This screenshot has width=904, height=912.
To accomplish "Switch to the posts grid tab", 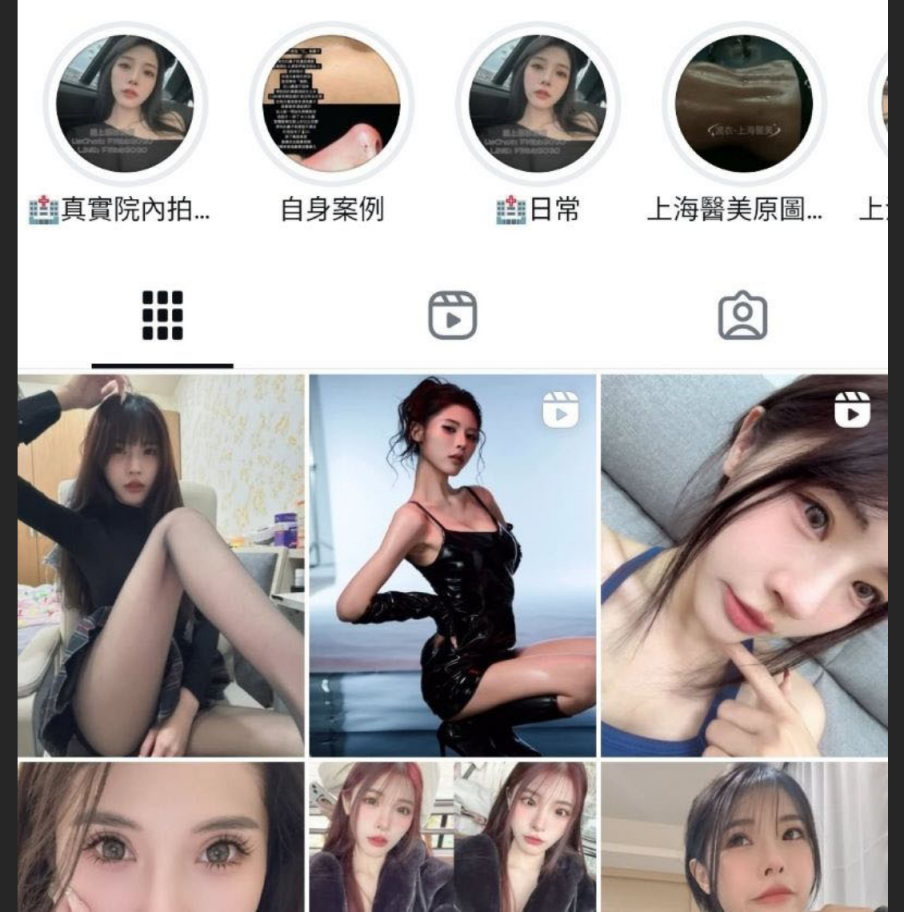I will [162, 316].
